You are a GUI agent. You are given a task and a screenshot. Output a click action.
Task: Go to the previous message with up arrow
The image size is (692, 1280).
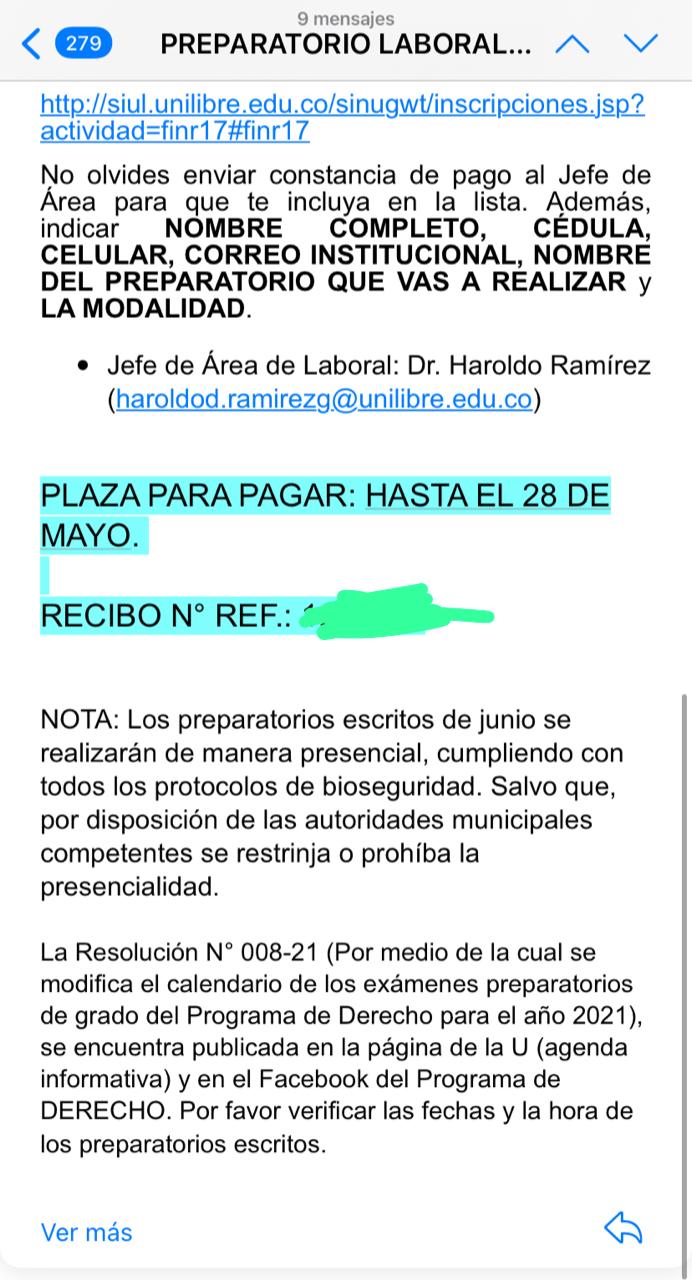coord(571,44)
